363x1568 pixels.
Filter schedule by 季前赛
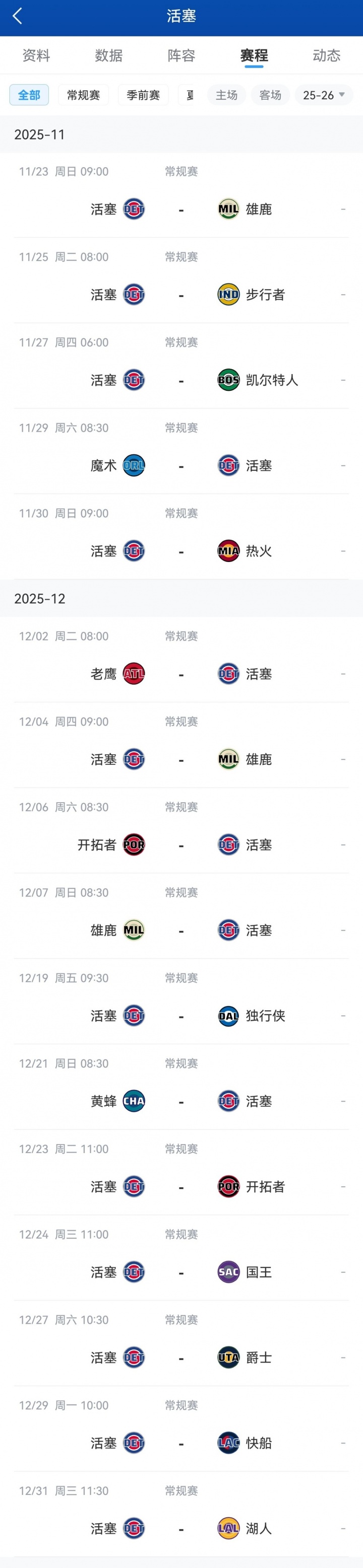click(x=143, y=95)
